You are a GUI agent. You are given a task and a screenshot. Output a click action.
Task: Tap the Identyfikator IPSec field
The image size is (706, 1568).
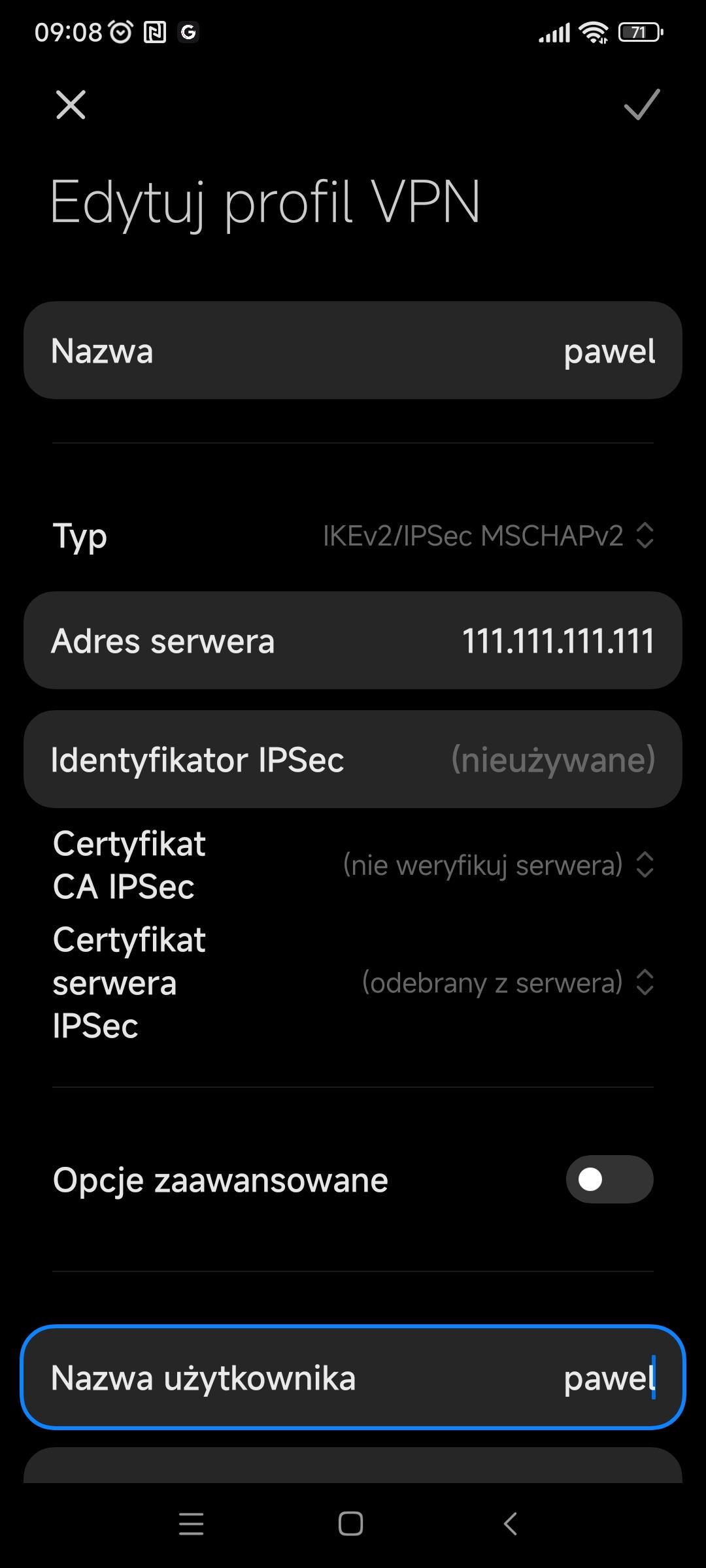353,760
